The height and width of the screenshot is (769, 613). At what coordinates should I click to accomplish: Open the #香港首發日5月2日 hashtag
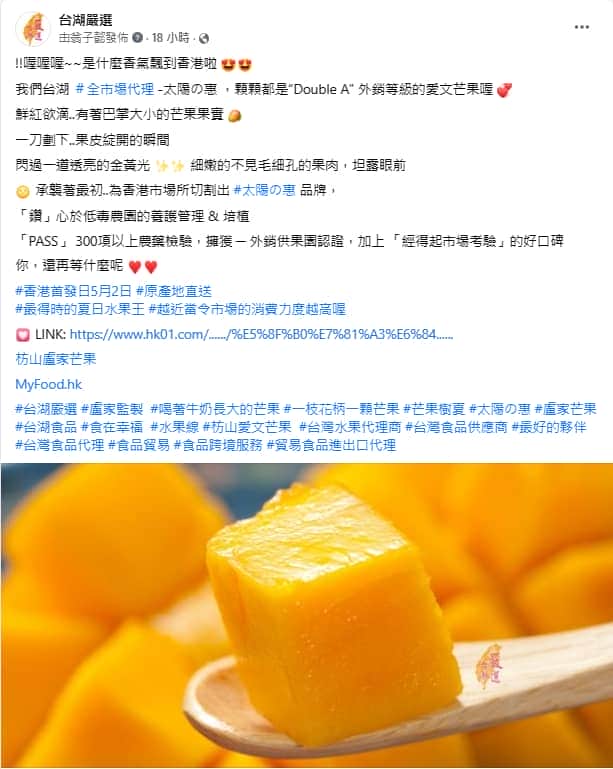click(71, 290)
